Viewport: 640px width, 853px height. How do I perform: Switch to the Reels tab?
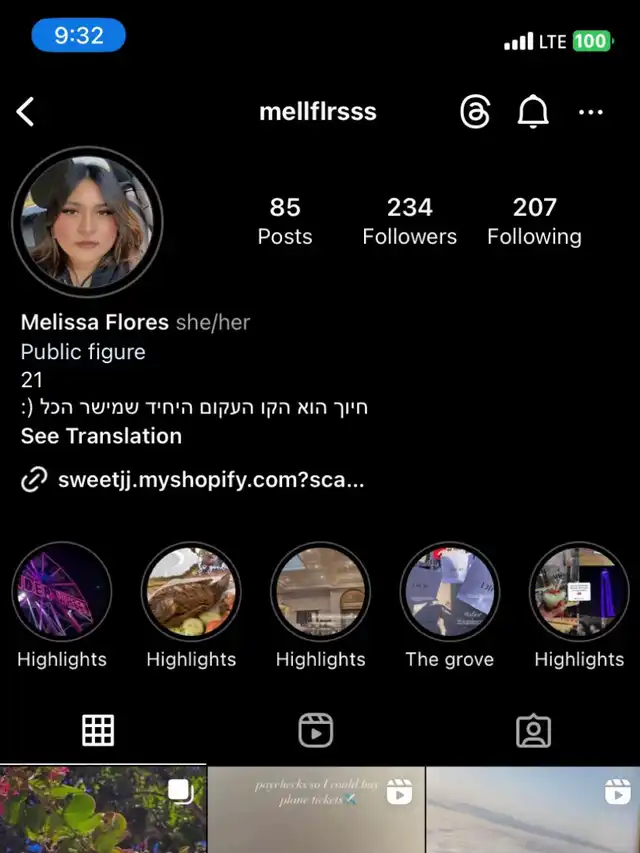[x=316, y=731]
